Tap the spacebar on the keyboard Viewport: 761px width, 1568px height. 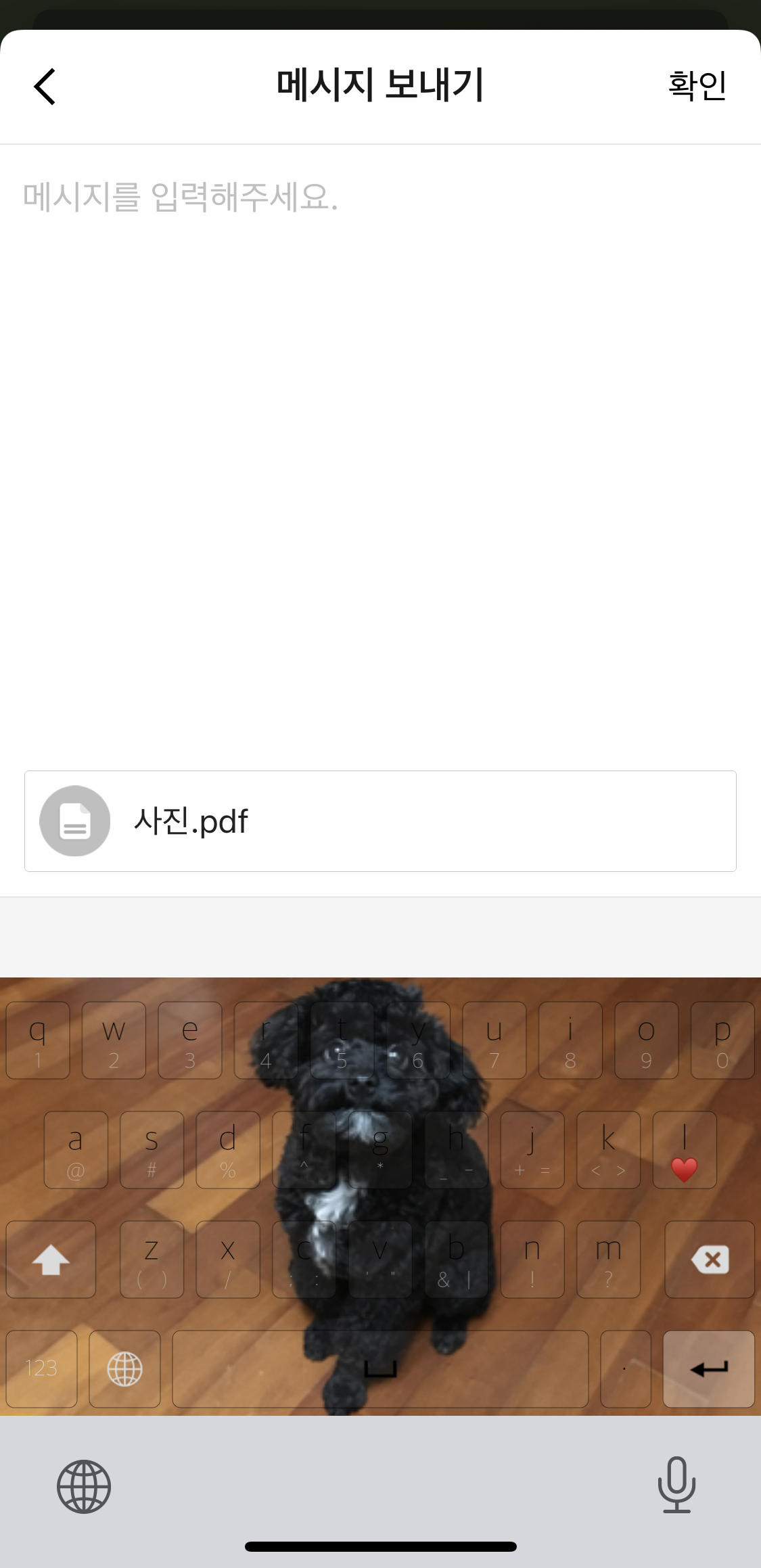click(x=380, y=1368)
